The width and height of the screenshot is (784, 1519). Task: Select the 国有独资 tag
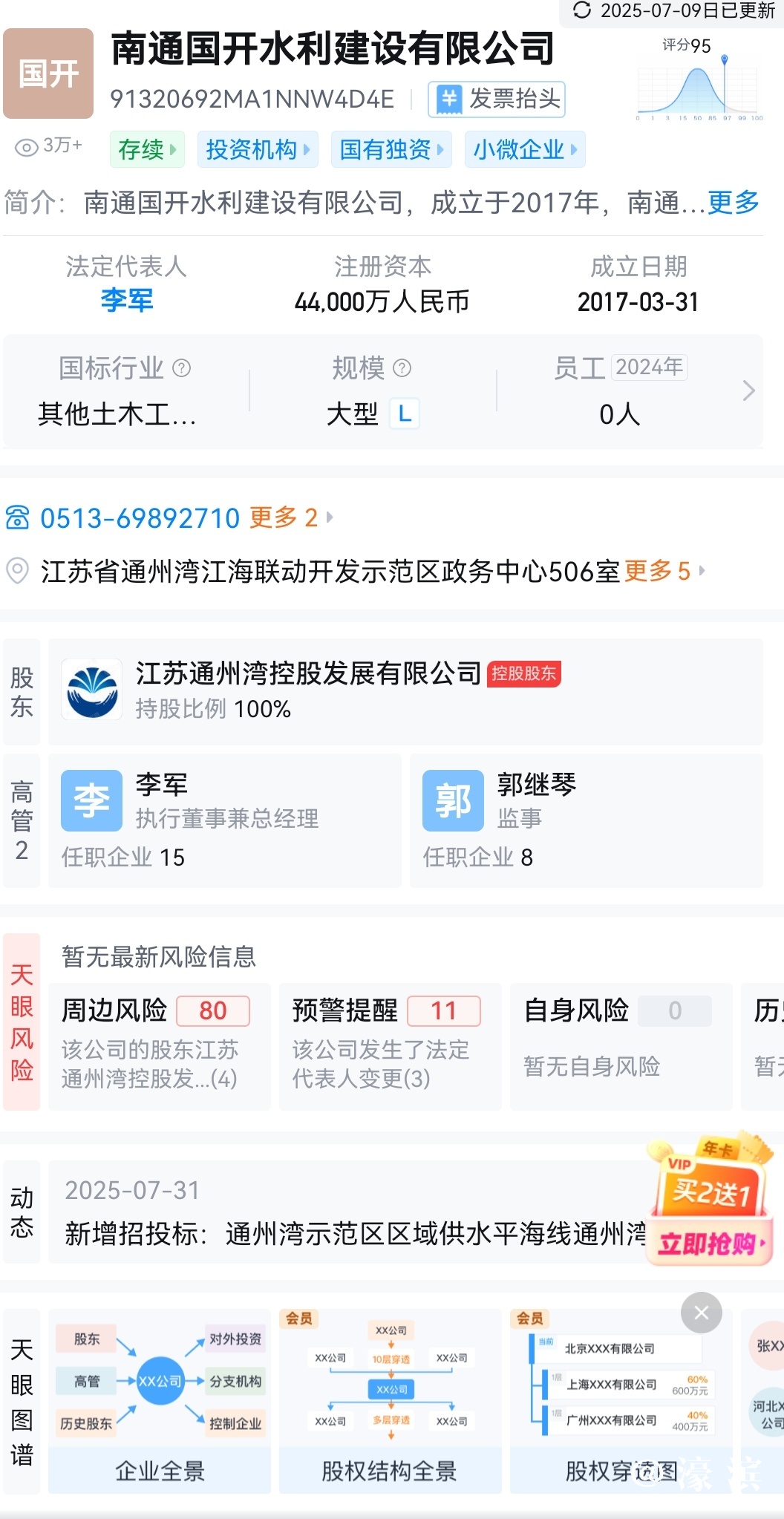(x=391, y=149)
